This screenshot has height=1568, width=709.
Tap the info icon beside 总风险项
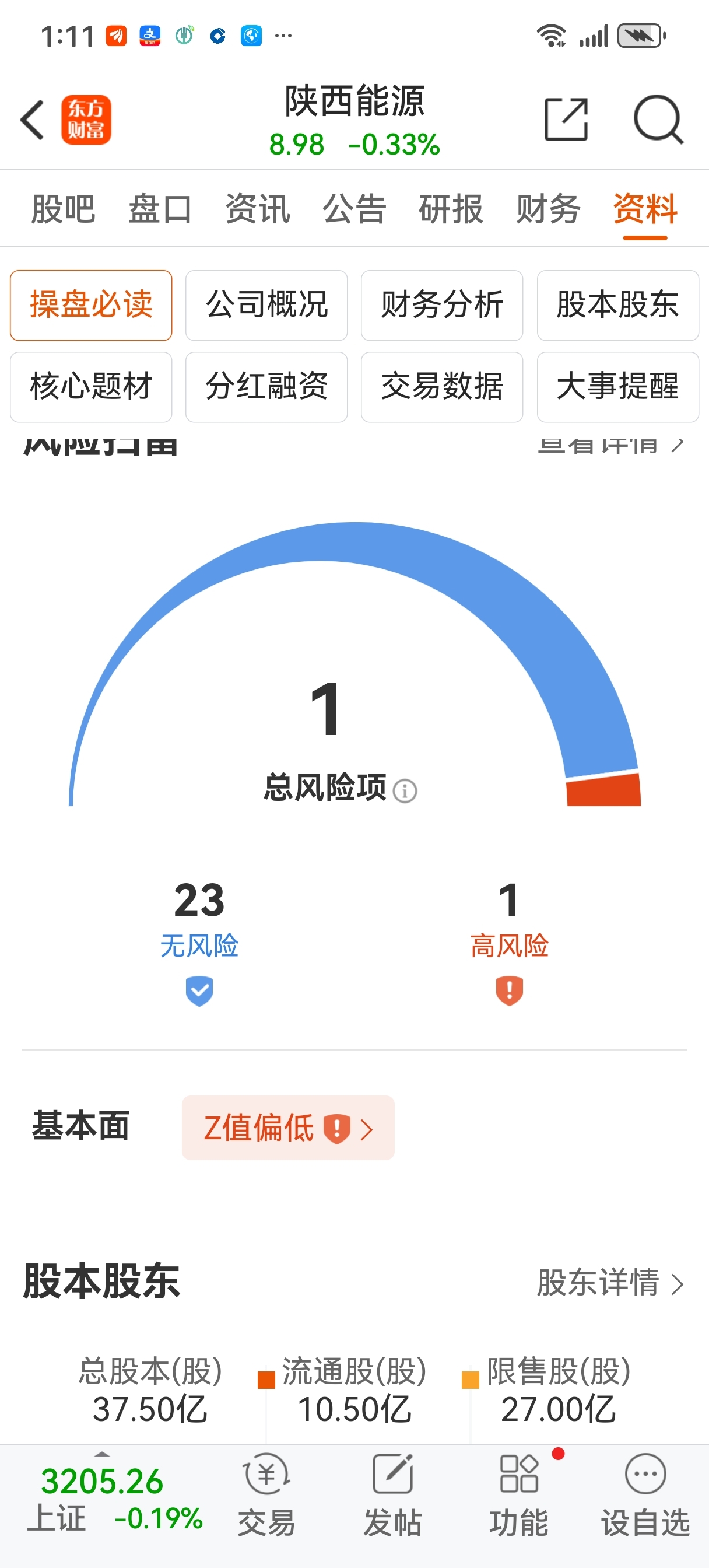pos(406,790)
